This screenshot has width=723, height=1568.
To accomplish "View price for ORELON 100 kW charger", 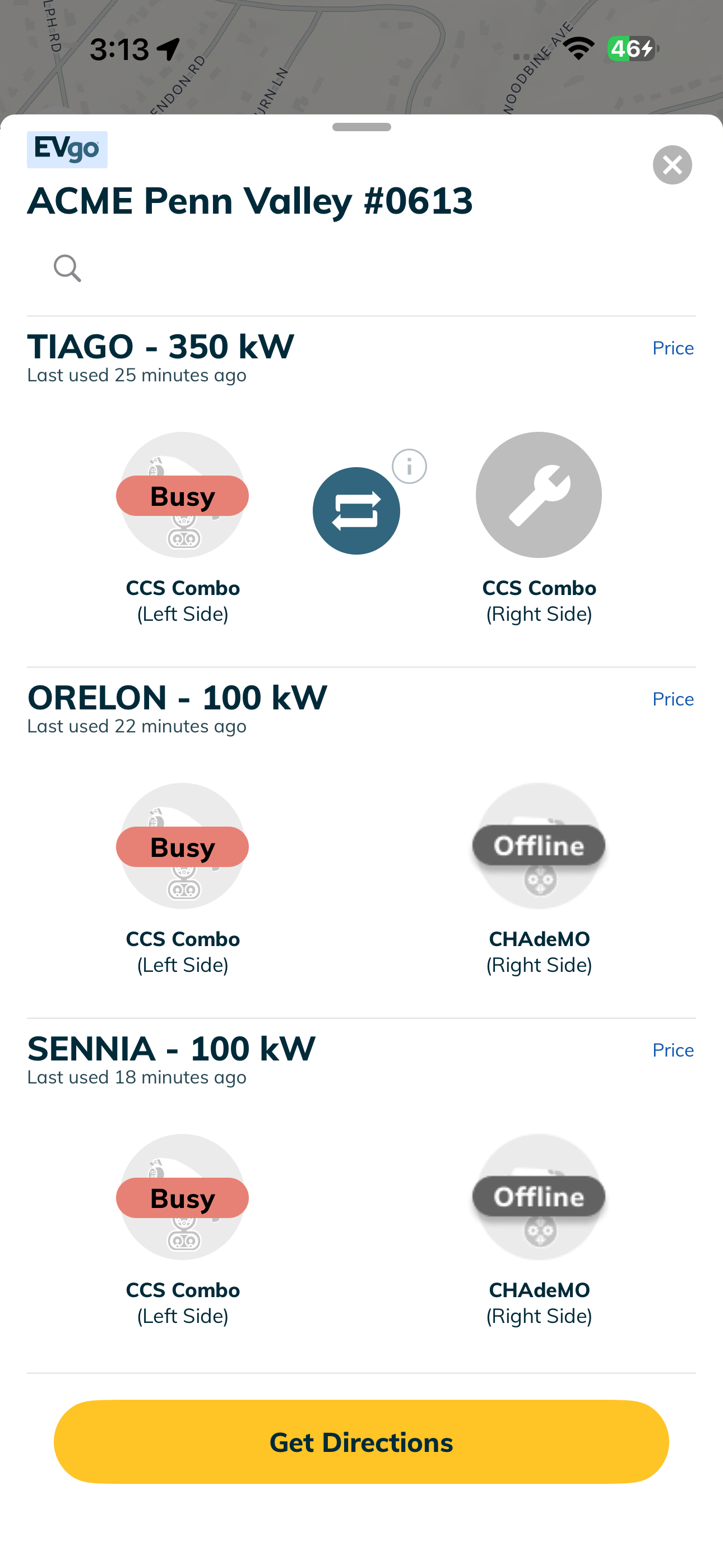I will (673, 699).
